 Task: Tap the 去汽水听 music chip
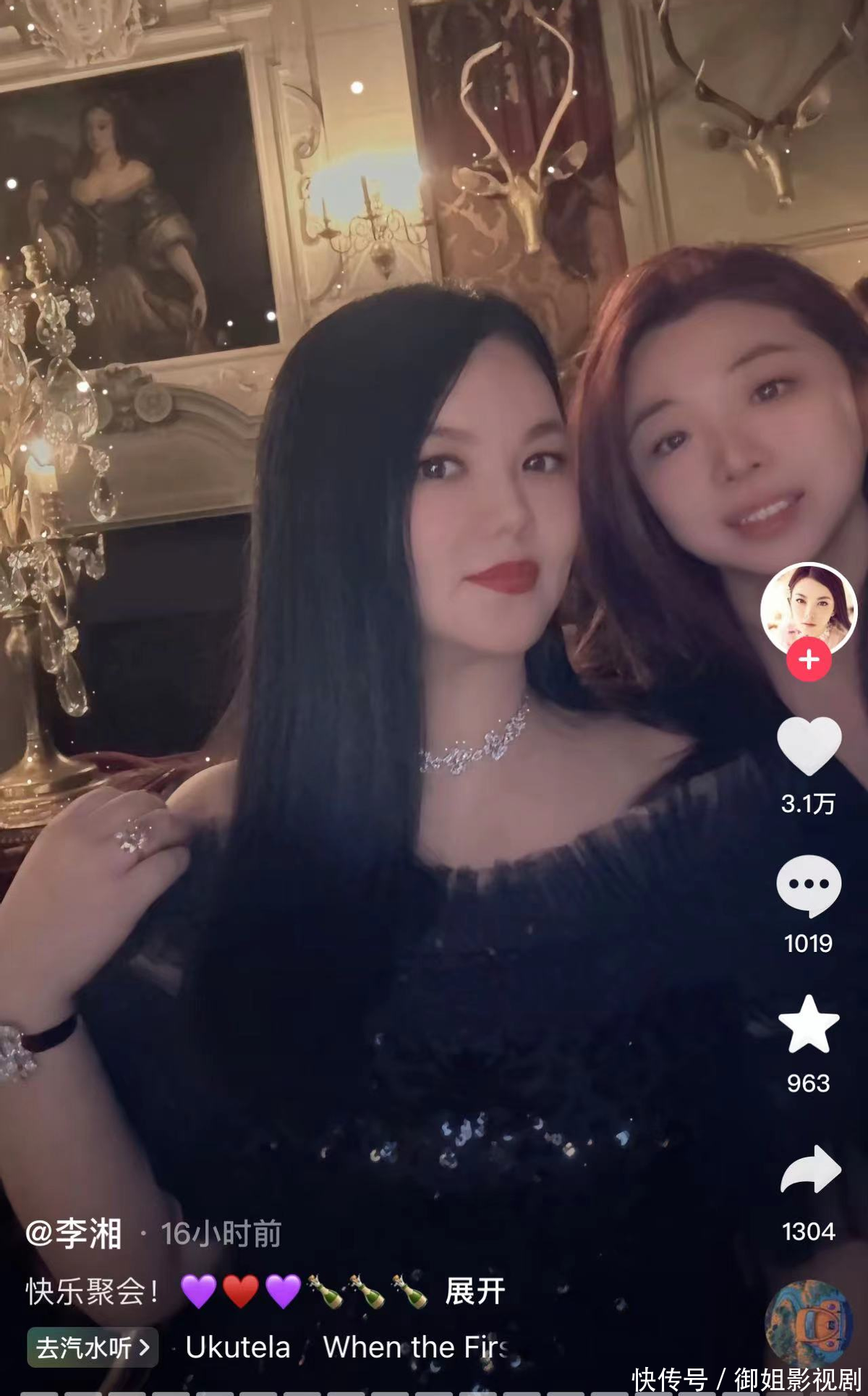(93, 1348)
